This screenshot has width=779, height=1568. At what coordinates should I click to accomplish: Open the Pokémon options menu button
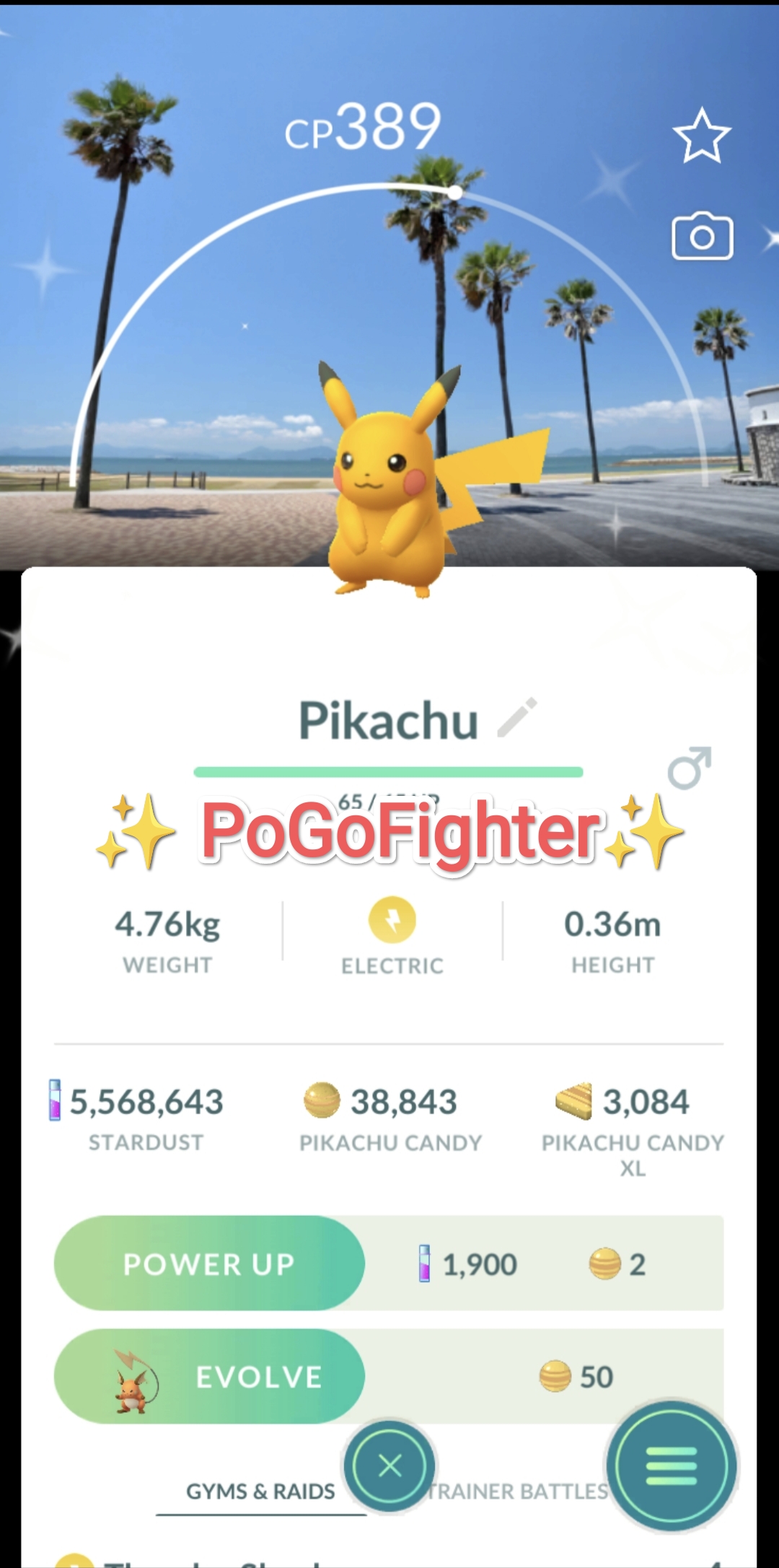click(672, 1466)
